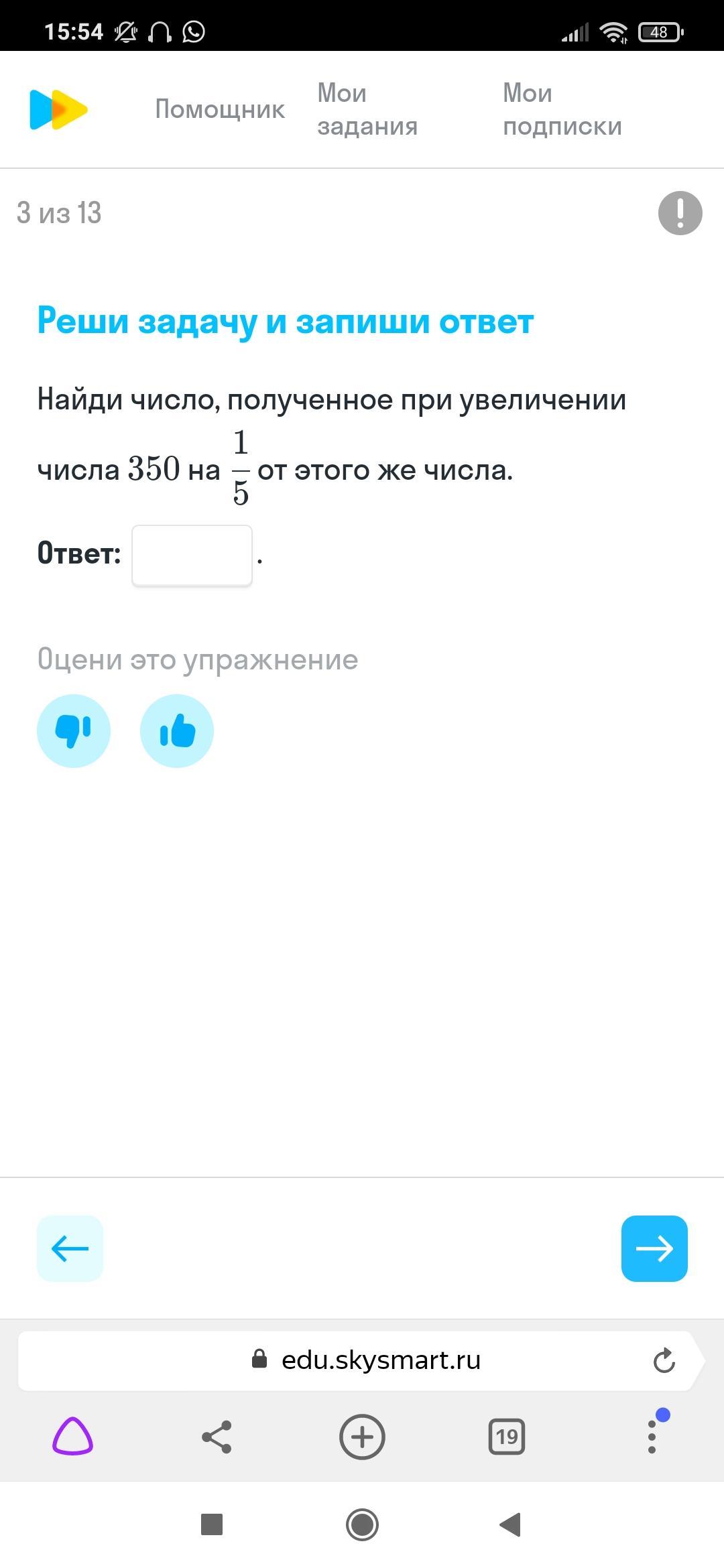Image resolution: width=724 pixels, height=1568 pixels.
Task: Go to previous task with left arrow
Action: 70,1248
